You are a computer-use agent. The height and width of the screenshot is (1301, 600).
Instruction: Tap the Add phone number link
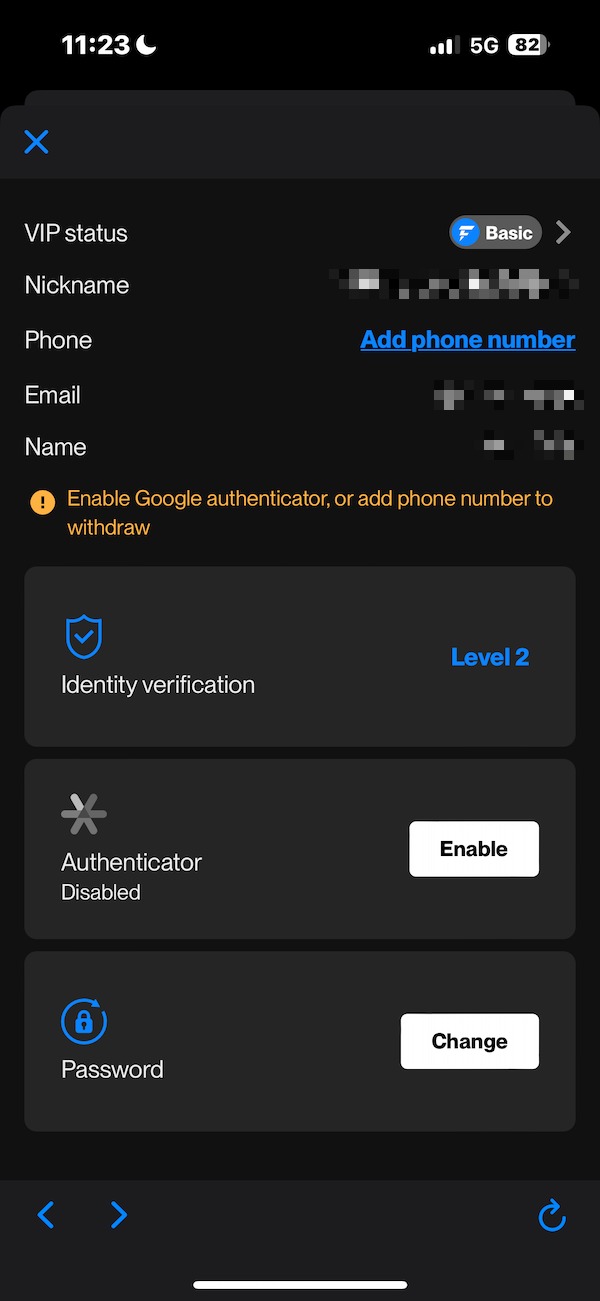click(467, 340)
